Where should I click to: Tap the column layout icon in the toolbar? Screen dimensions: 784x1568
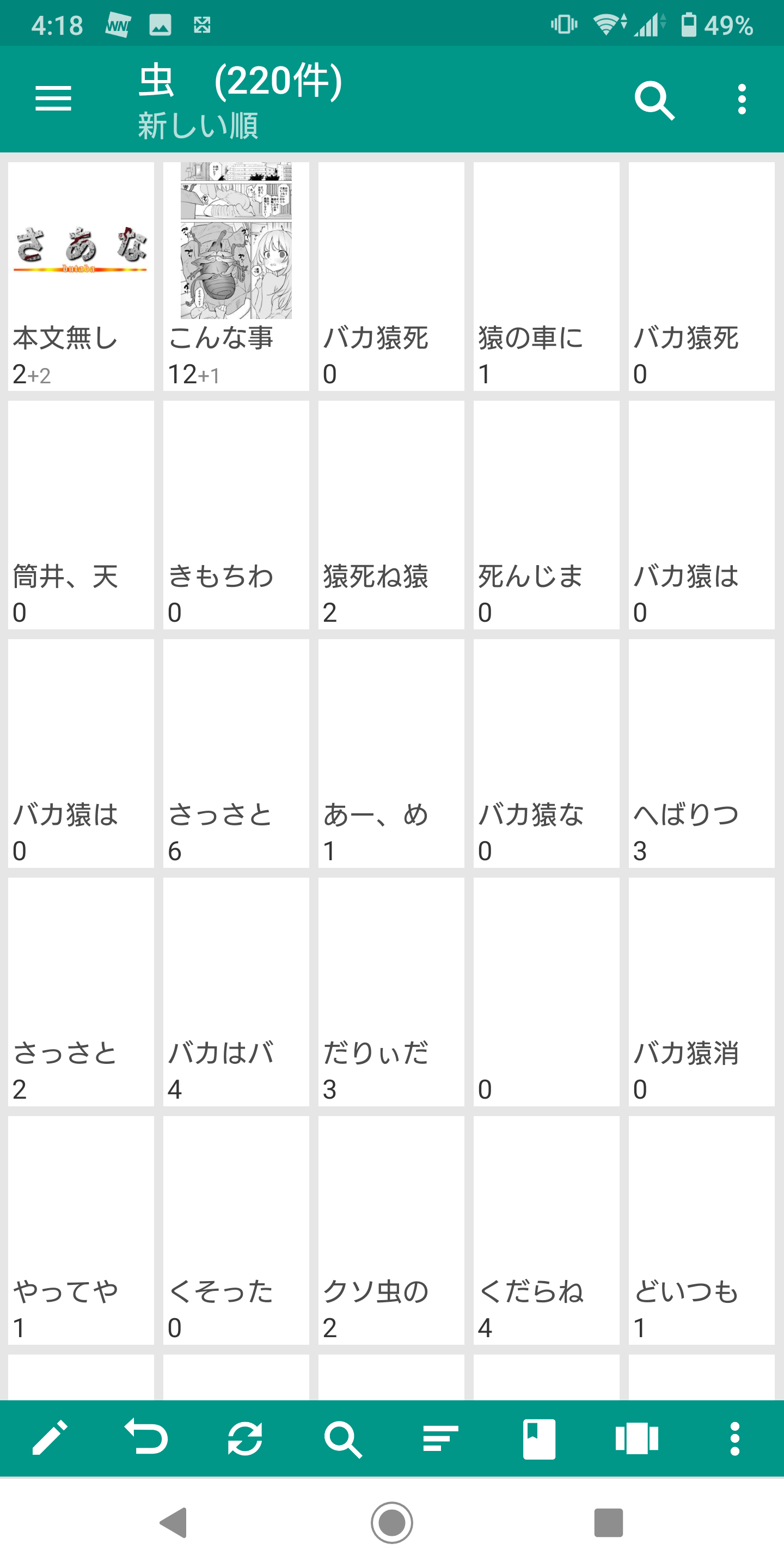click(x=636, y=1439)
